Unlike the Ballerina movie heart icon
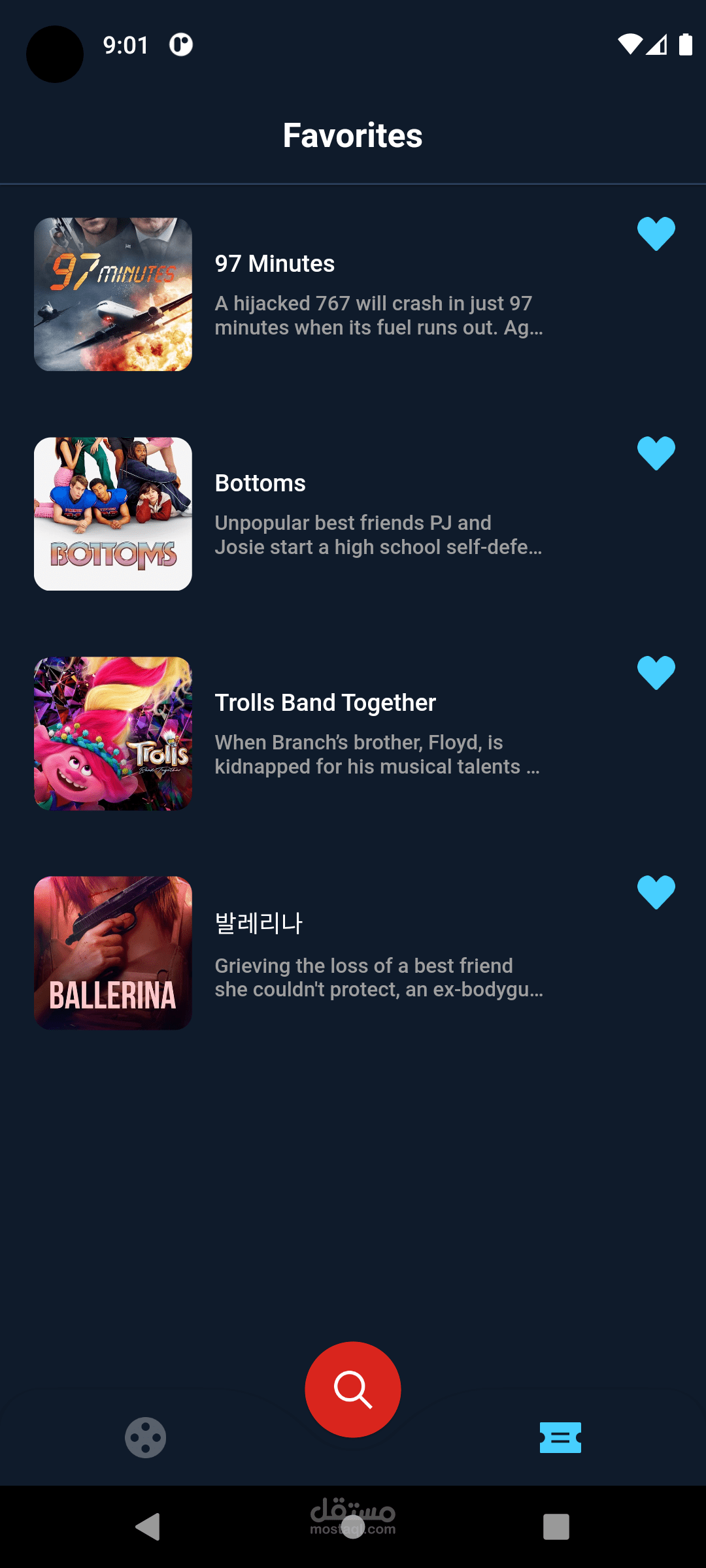Image resolution: width=706 pixels, height=1568 pixels. click(x=656, y=892)
